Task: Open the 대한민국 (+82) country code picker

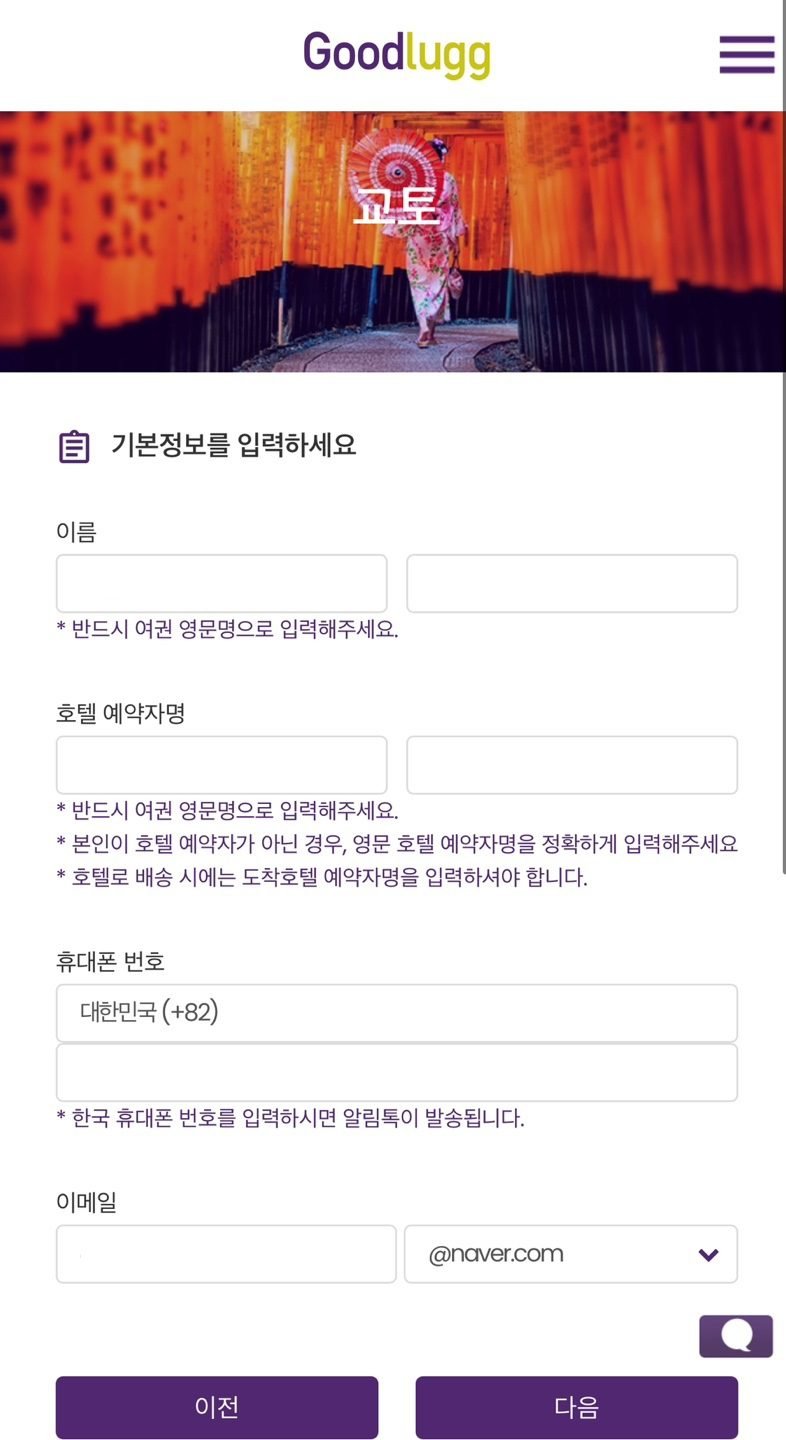Action: click(396, 1013)
